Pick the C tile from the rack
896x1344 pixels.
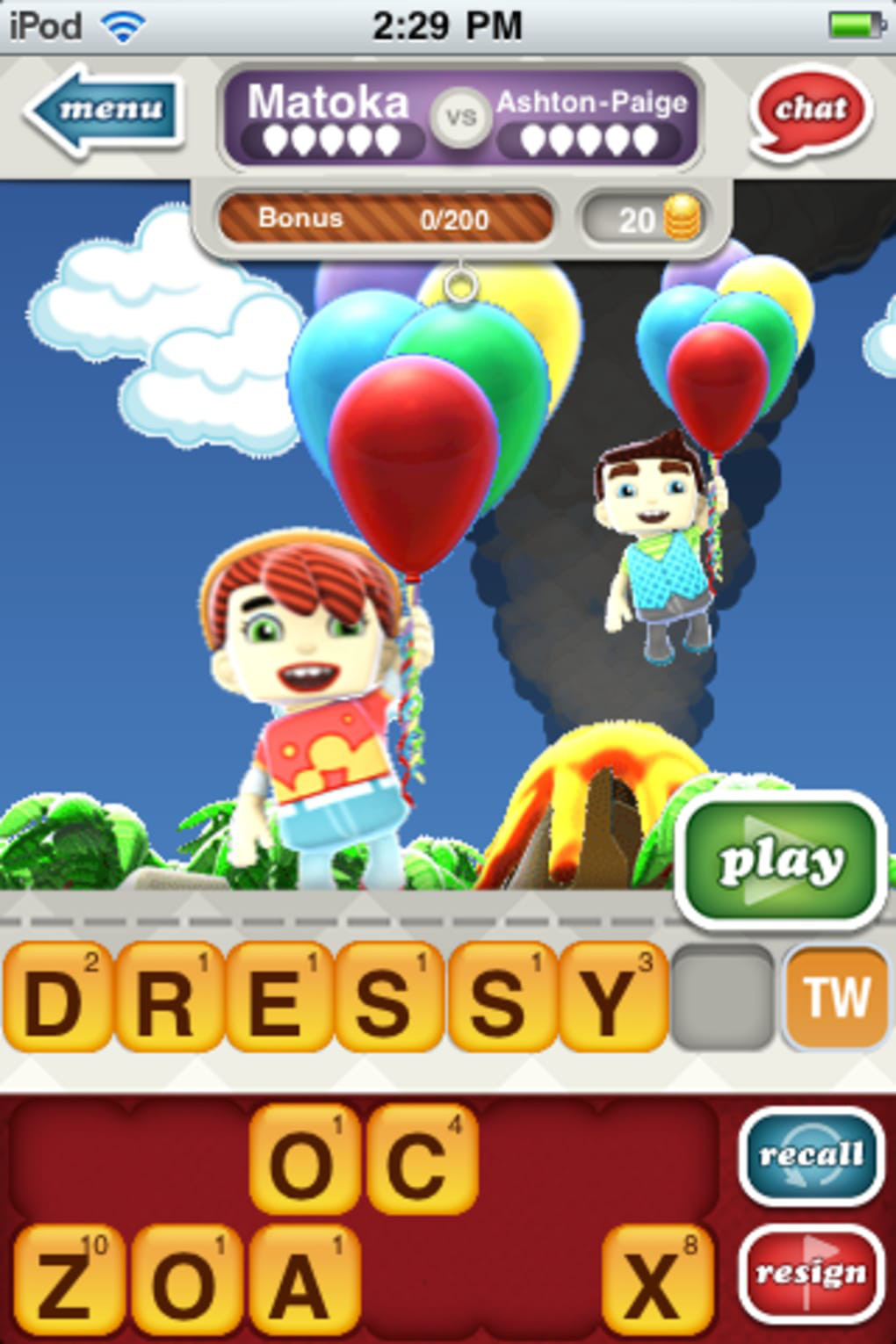[x=422, y=1160]
